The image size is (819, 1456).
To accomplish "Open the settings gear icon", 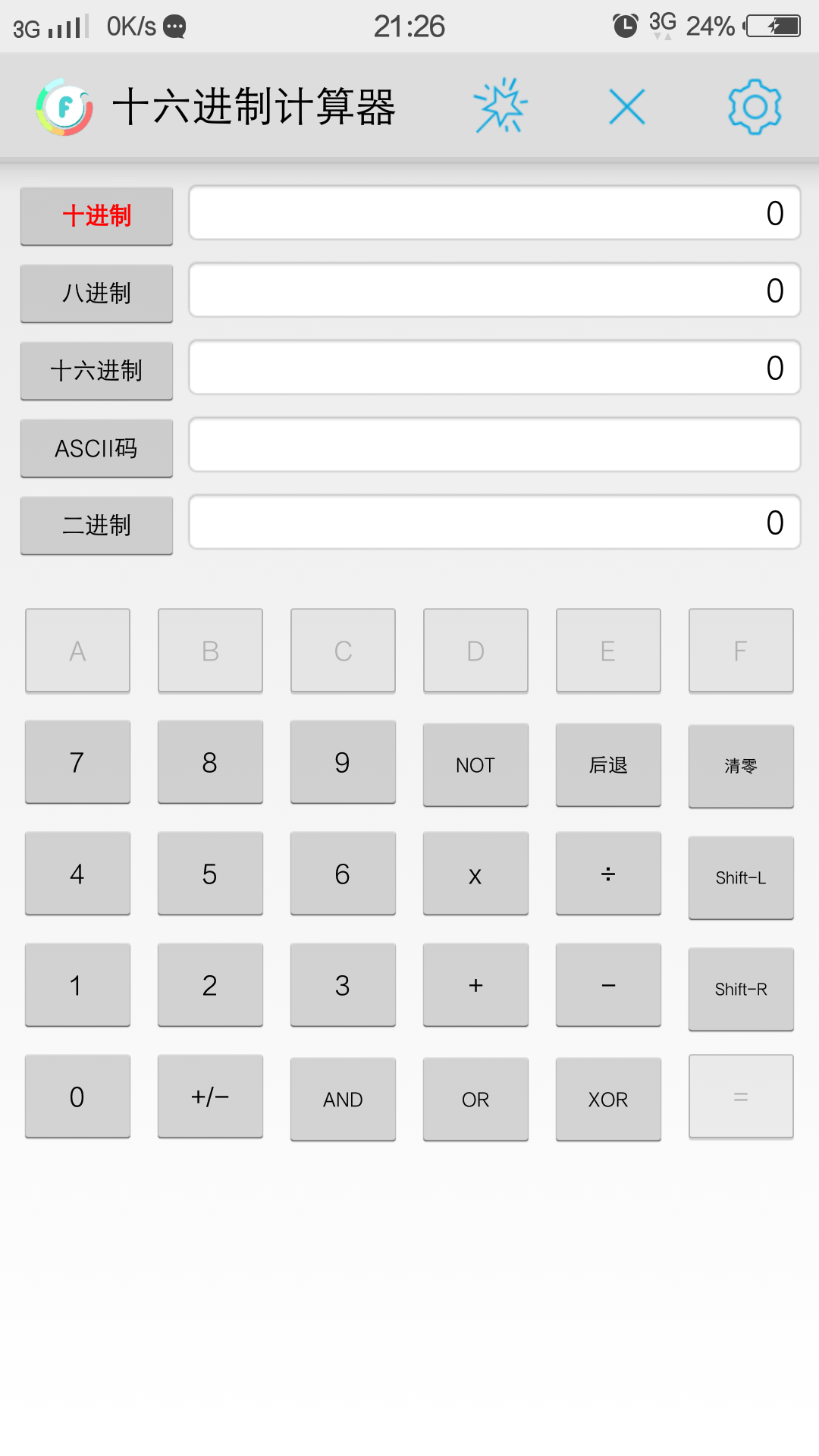I will (x=755, y=107).
